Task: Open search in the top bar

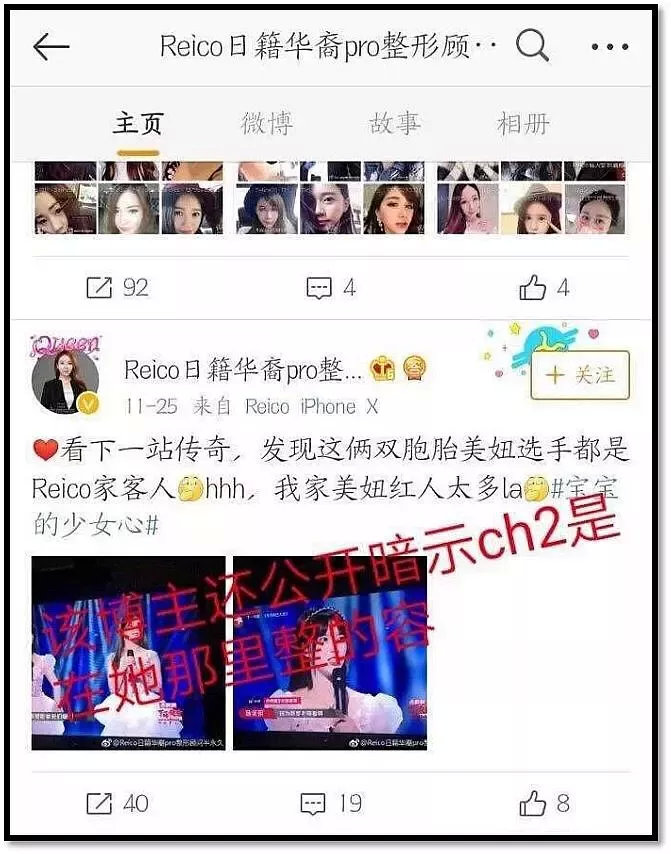Action: coord(532,45)
